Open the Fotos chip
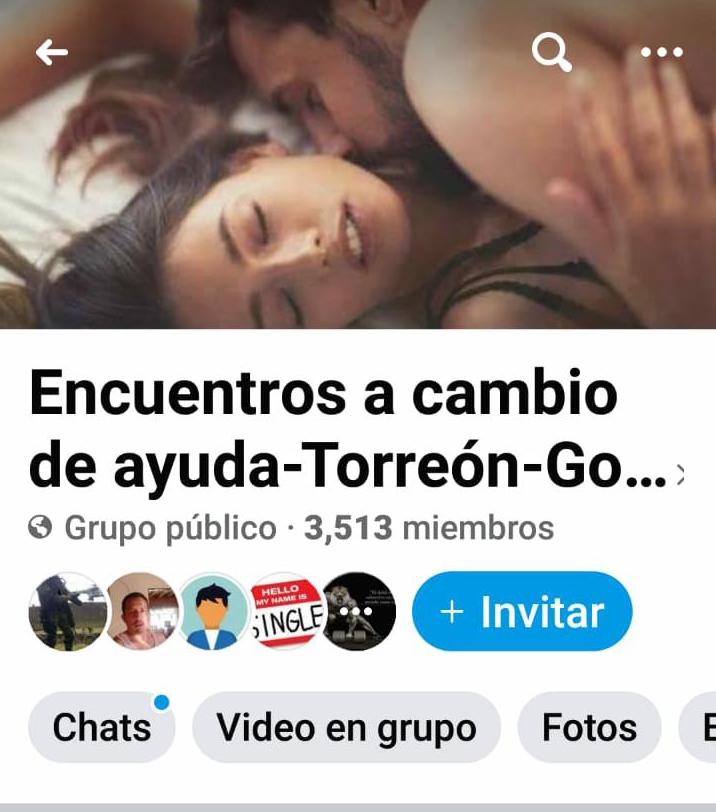Image resolution: width=716 pixels, height=812 pixels. (x=589, y=727)
